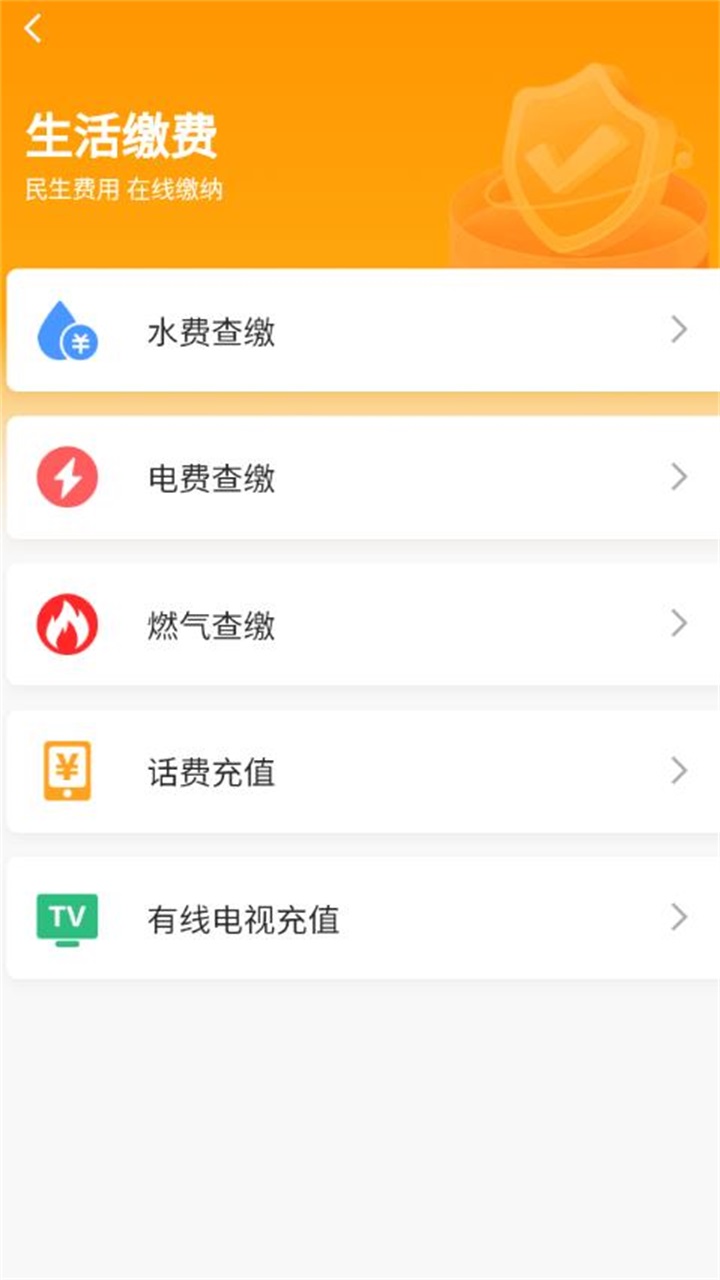Click the green TV icon
The image size is (720, 1280).
pyautogui.click(x=66, y=918)
